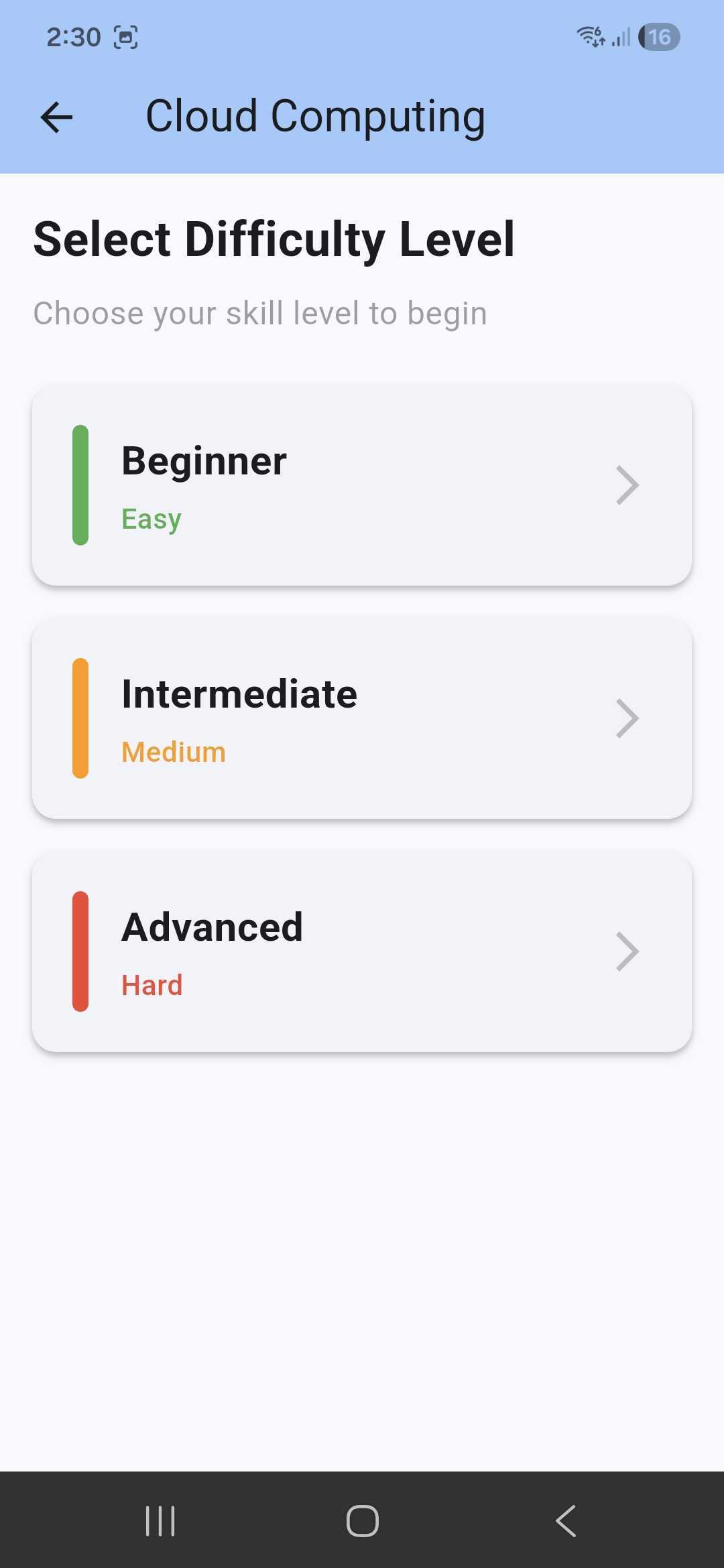724x1568 pixels.
Task: Tap the battery indicator showing 16
Action: click(x=658, y=37)
